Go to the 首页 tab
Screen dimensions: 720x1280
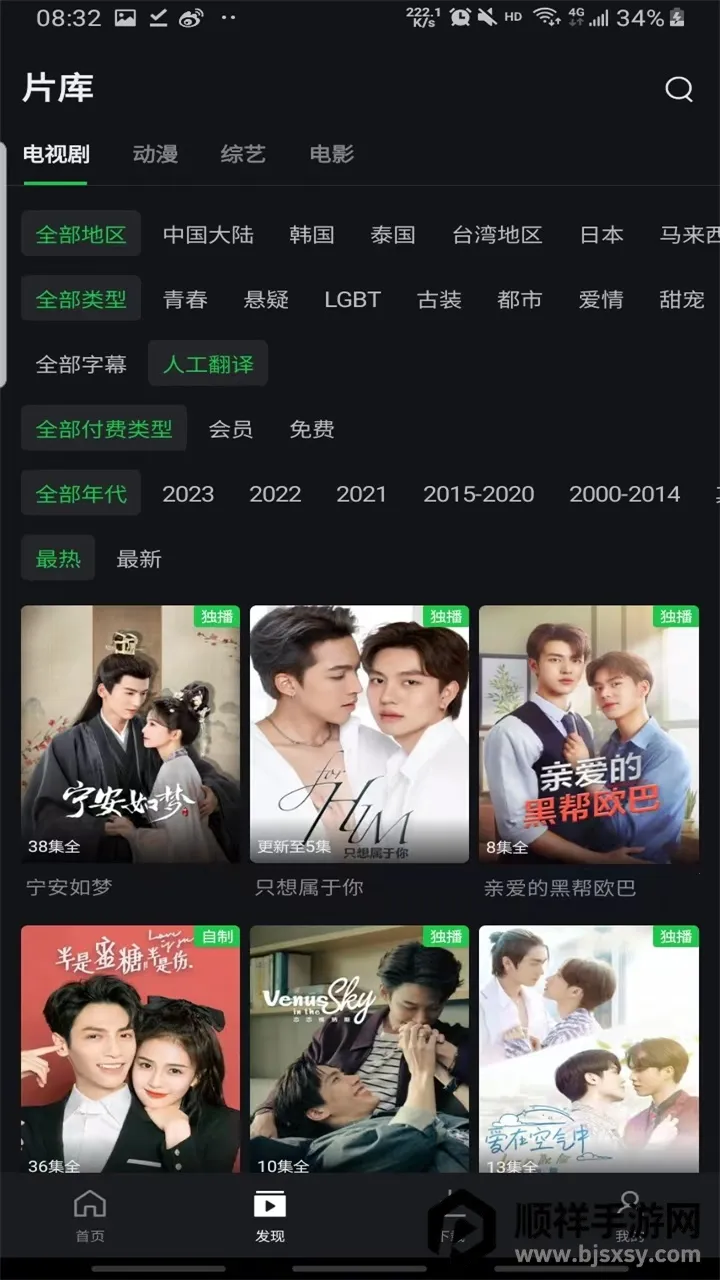tap(90, 1215)
